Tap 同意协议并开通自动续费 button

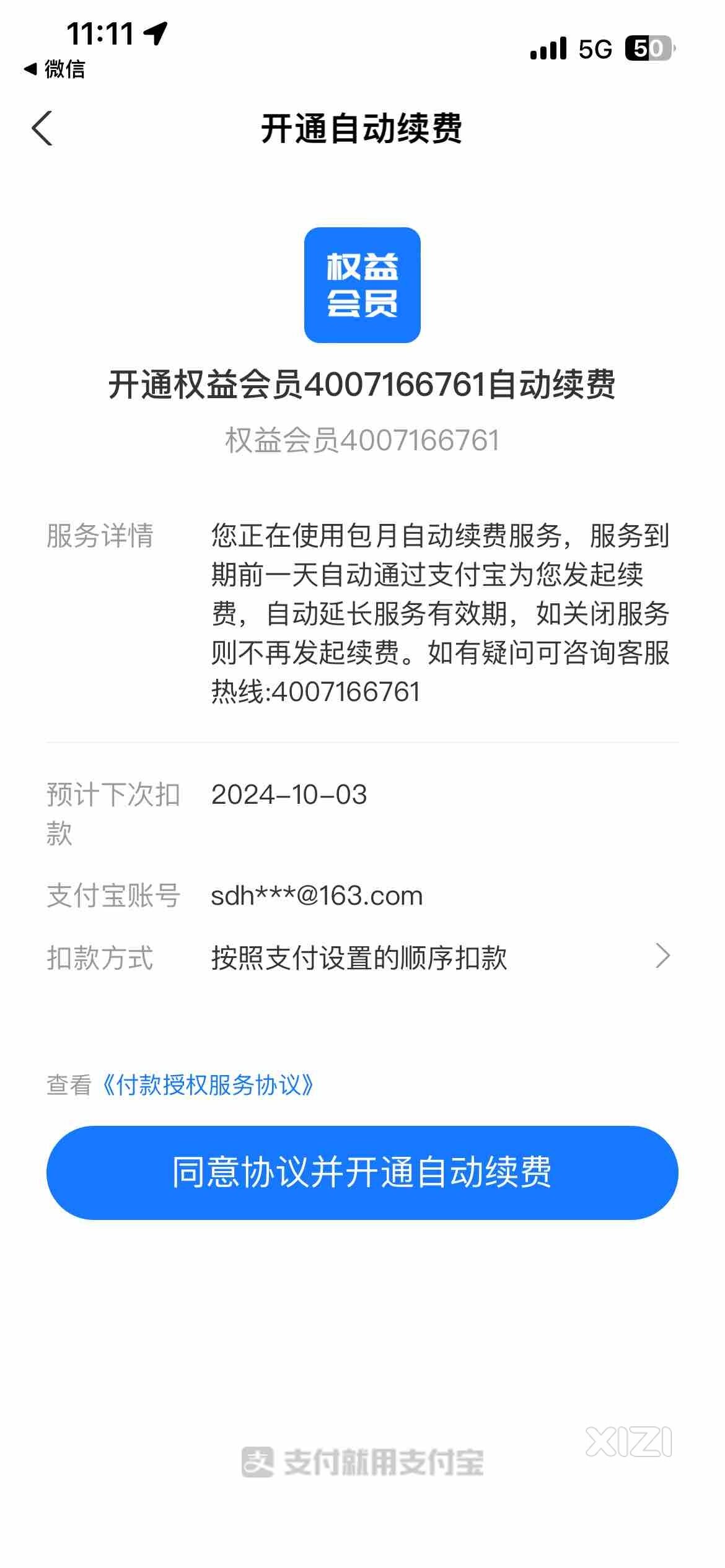(x=362, y=1172)
